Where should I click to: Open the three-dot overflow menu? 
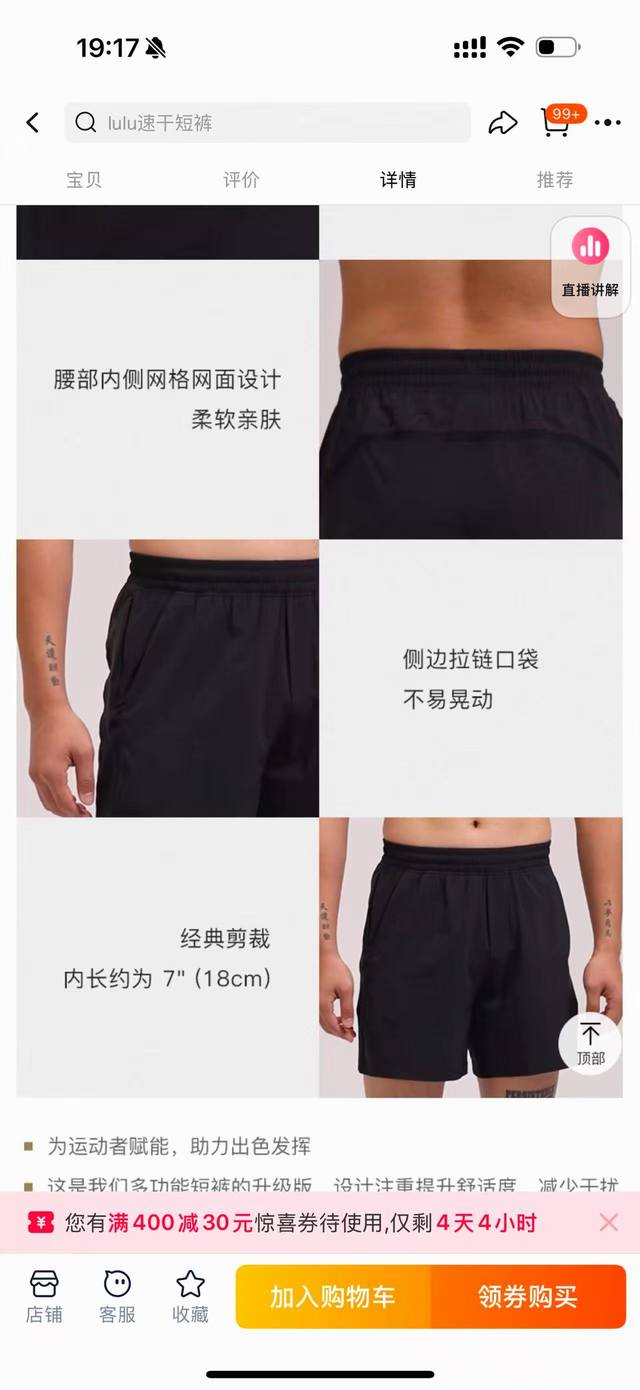[608, 123]
